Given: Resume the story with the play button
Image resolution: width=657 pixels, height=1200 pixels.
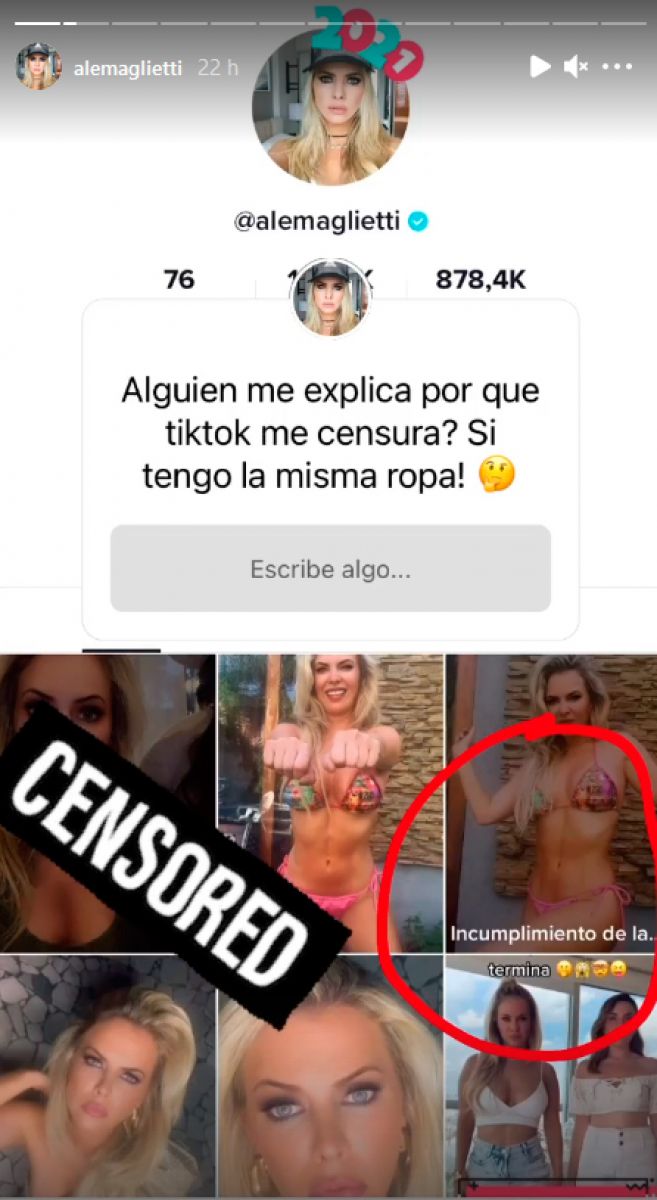Looking at the screenshot, I should (540, 66).
